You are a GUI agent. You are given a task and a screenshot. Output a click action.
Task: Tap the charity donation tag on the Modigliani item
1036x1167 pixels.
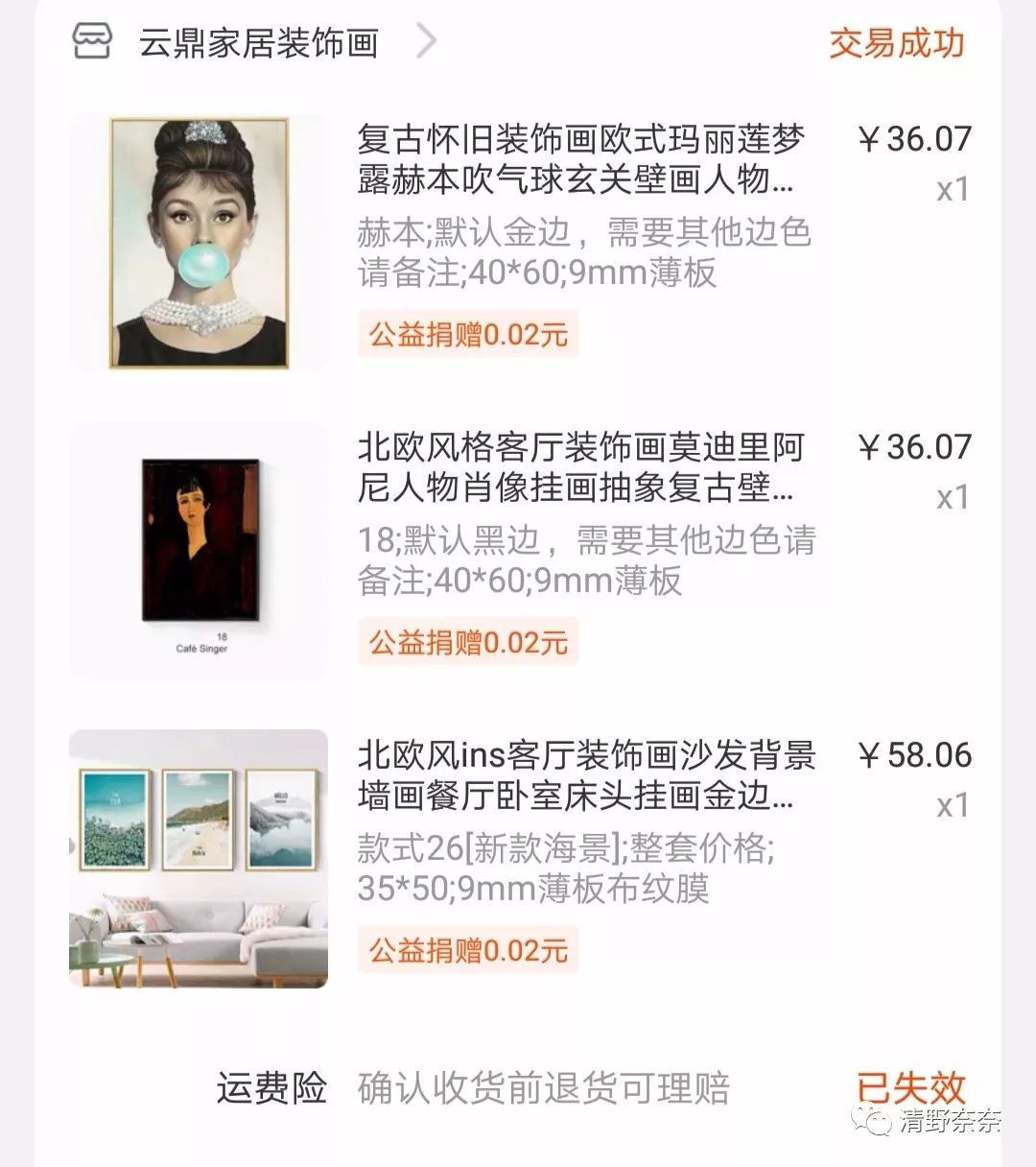point(467,643)
